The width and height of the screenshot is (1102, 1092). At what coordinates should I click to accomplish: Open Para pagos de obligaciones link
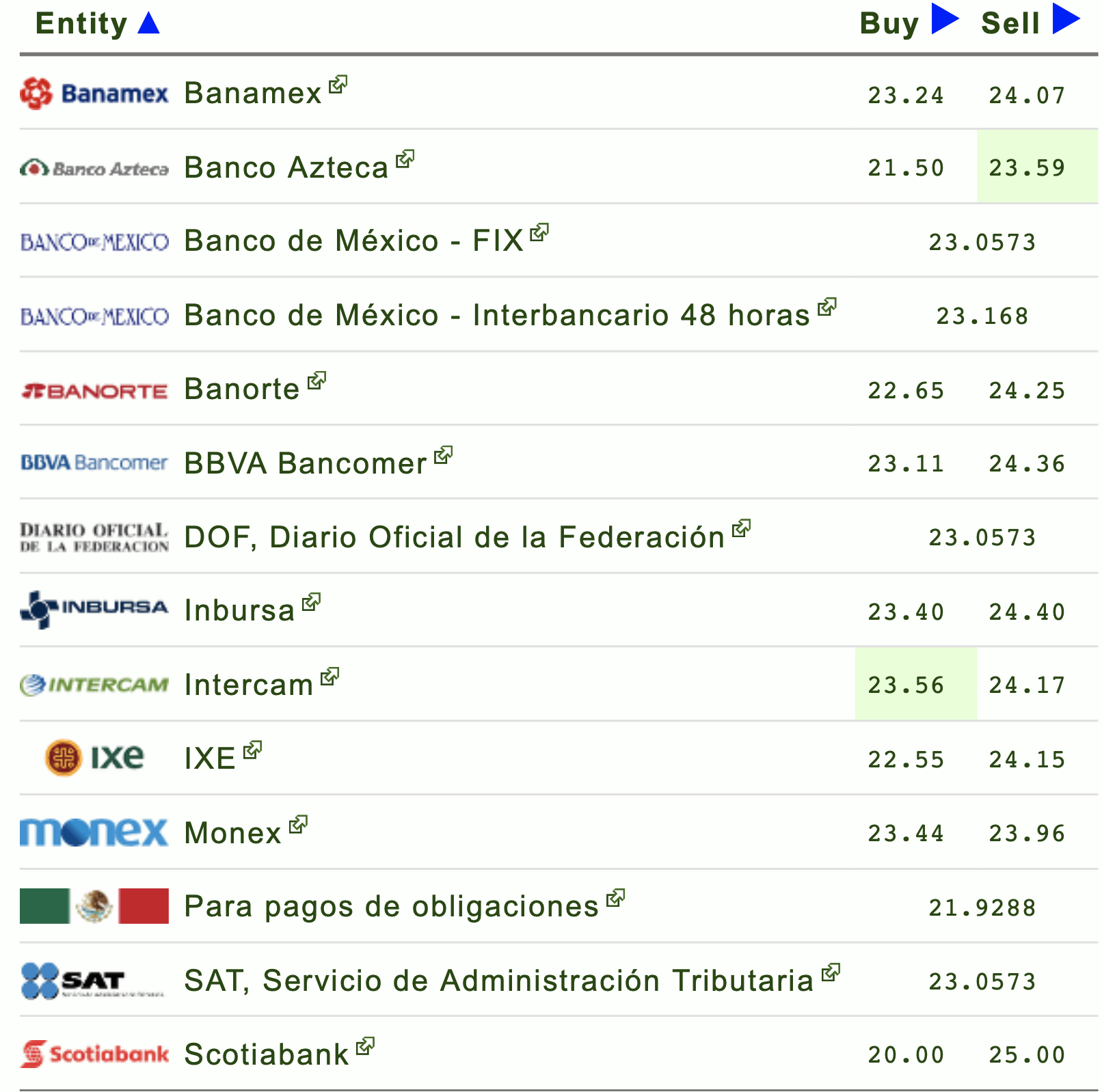pos(392,907)
